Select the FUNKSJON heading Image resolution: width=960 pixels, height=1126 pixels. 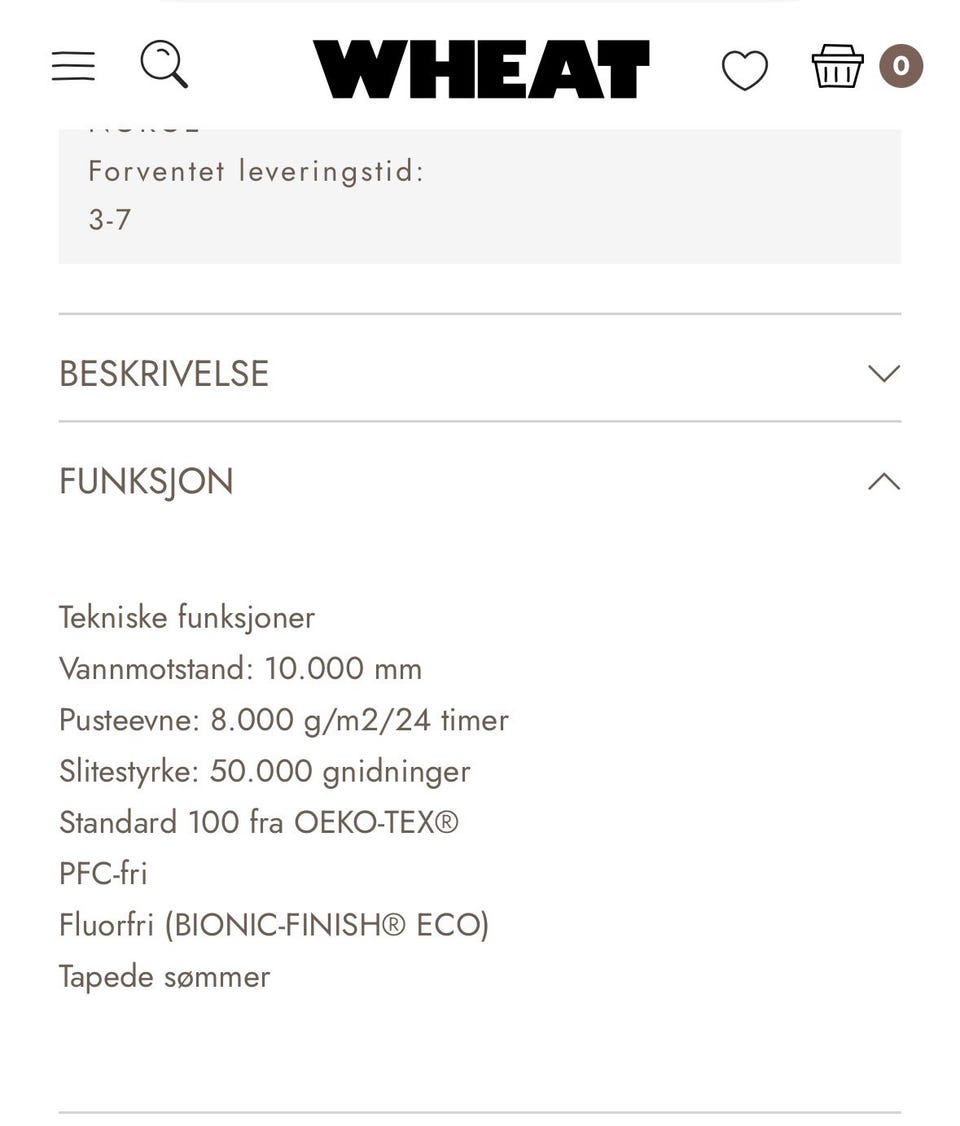tap(145, 481)
